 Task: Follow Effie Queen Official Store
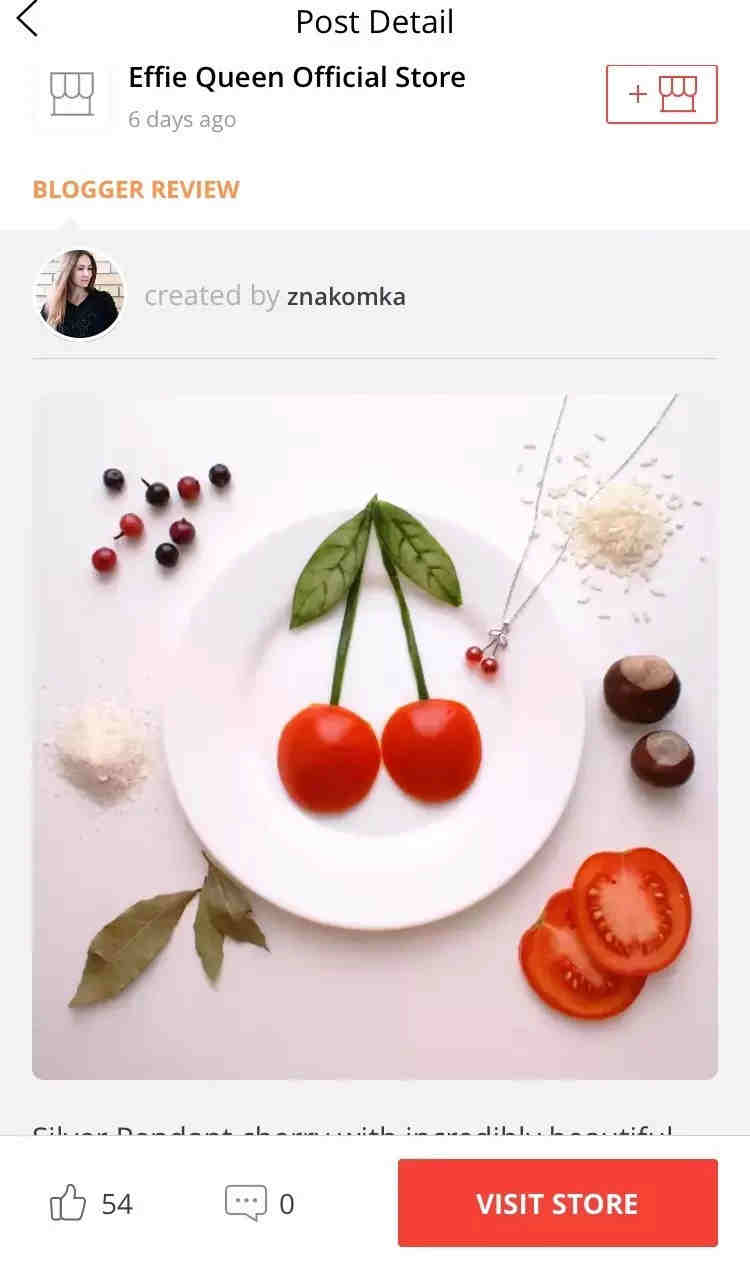pos(661,95)
